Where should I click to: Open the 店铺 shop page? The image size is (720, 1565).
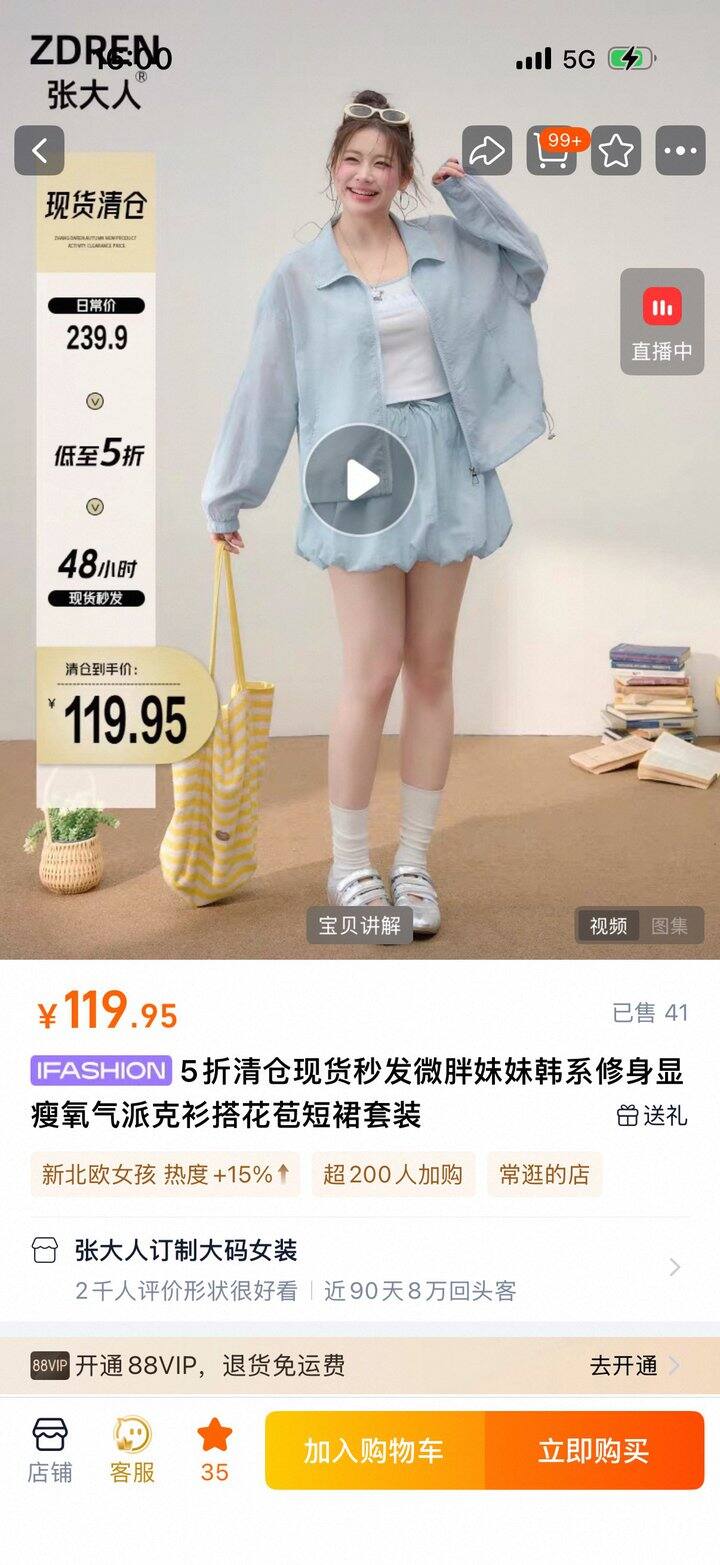point(50,1450)
